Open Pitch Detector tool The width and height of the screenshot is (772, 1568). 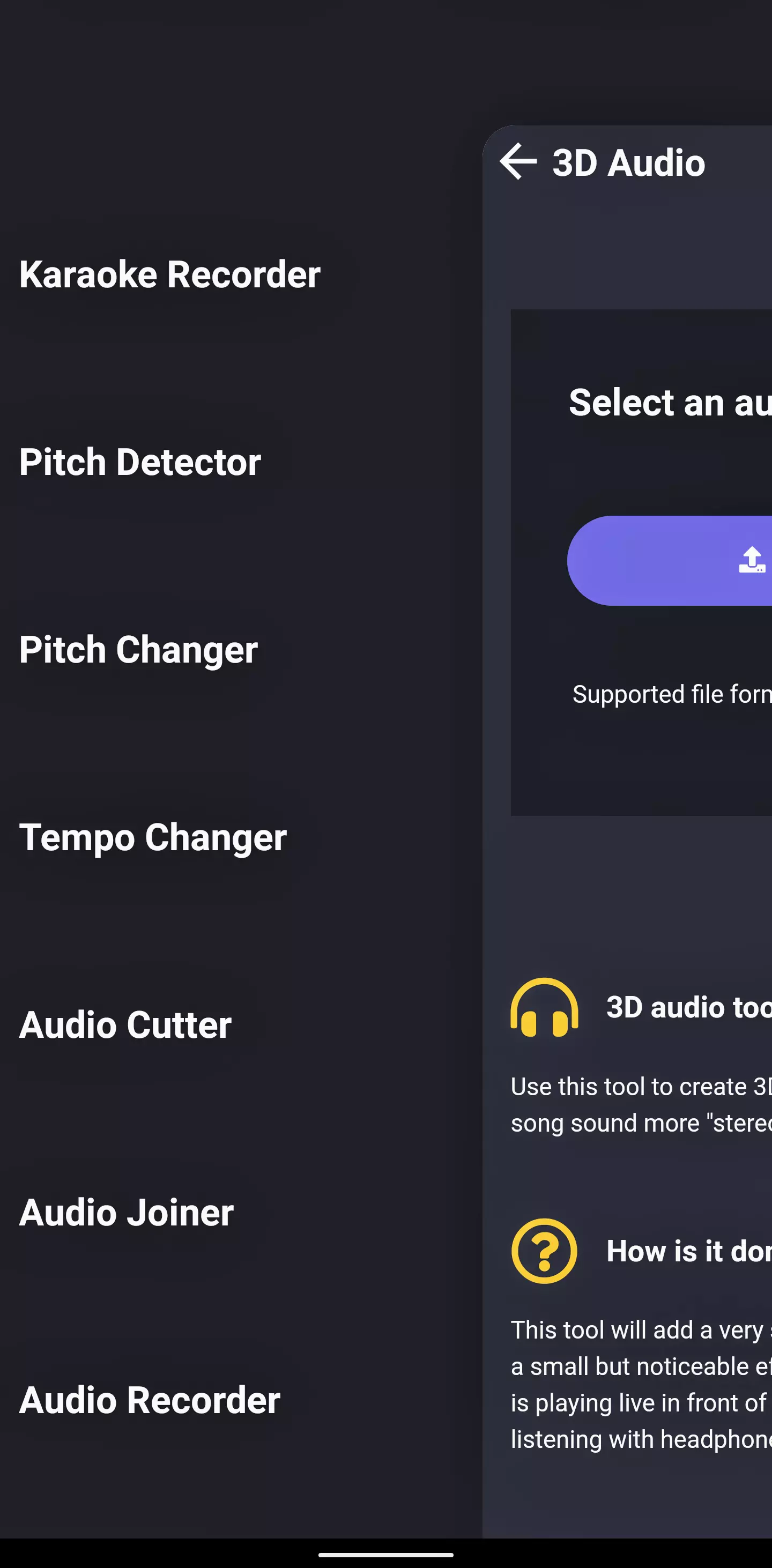pyautogui.click(x=140, y=462)
